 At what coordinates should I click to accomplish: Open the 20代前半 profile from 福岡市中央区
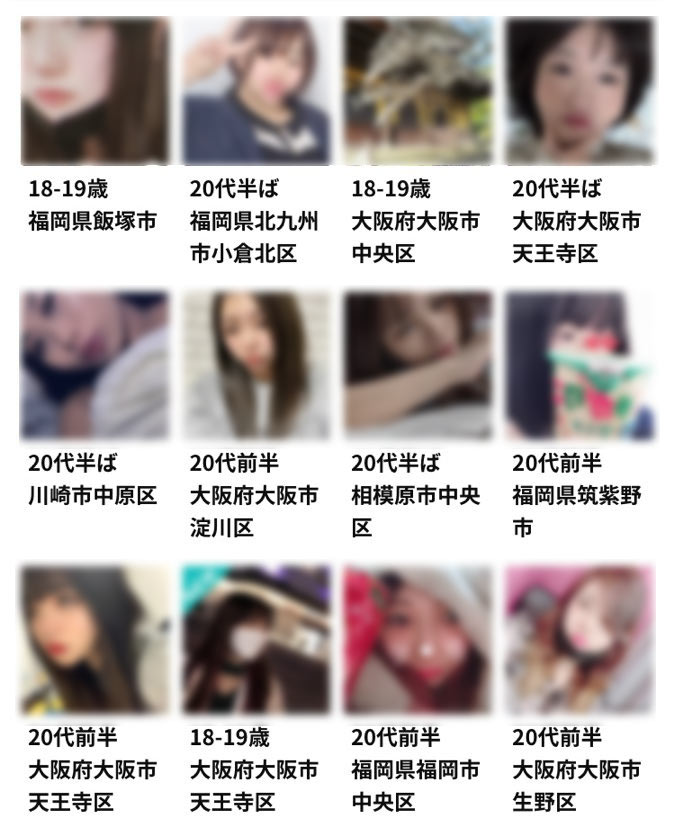point(418,640)
